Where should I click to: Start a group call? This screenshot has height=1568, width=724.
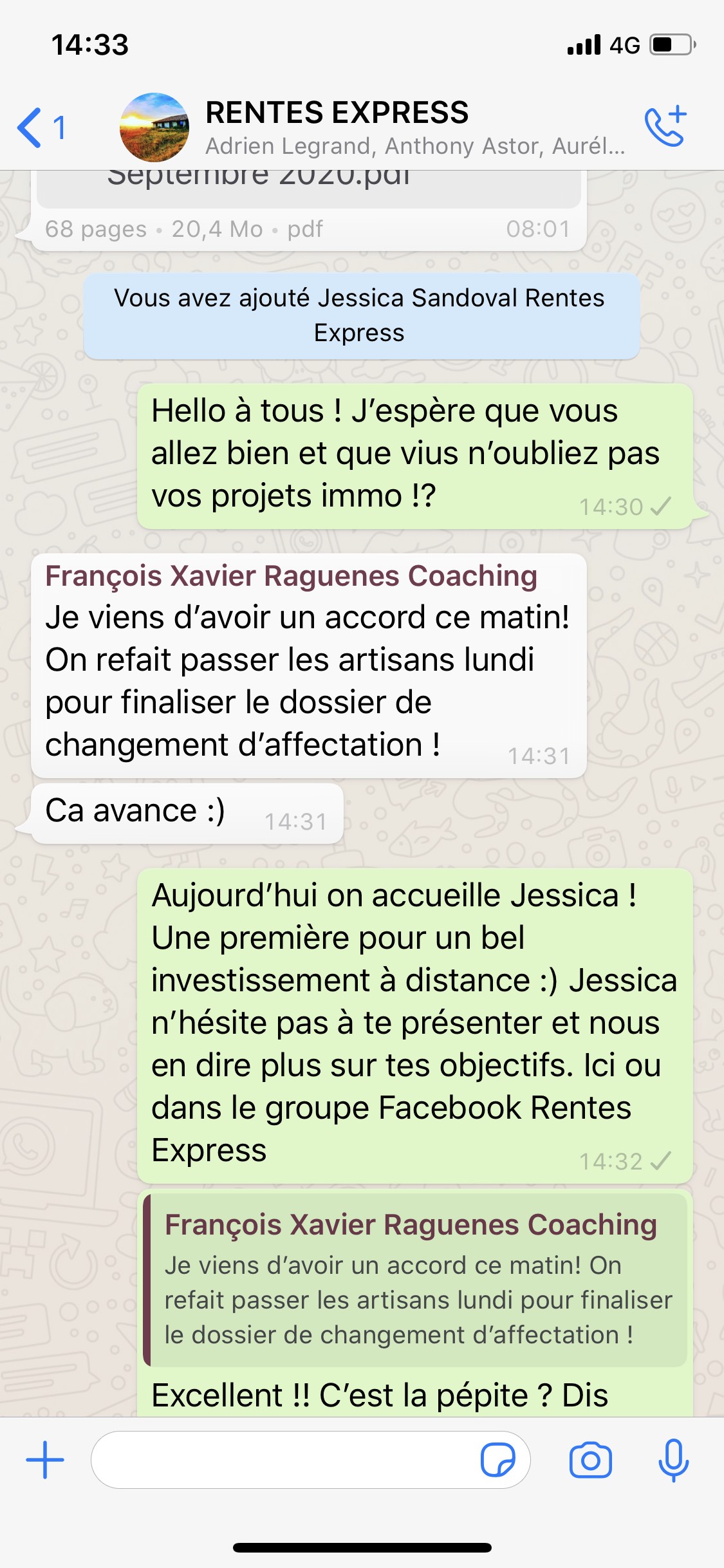point(665,126)
